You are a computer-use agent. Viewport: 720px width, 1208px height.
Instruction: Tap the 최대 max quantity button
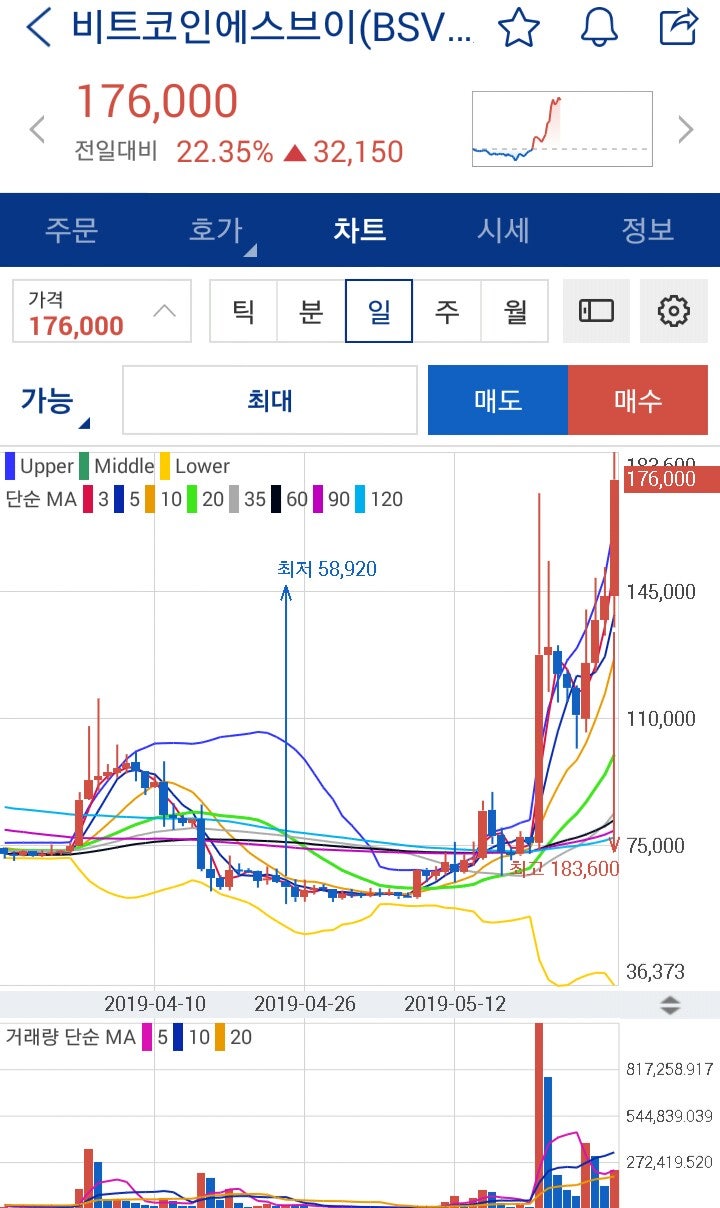[x=270, y=400]
